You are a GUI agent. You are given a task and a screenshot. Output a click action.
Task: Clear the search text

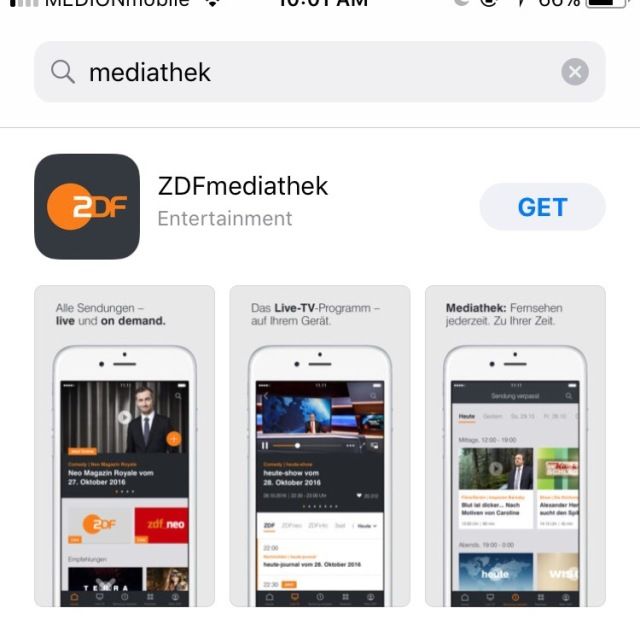click(x=574, y=72)
